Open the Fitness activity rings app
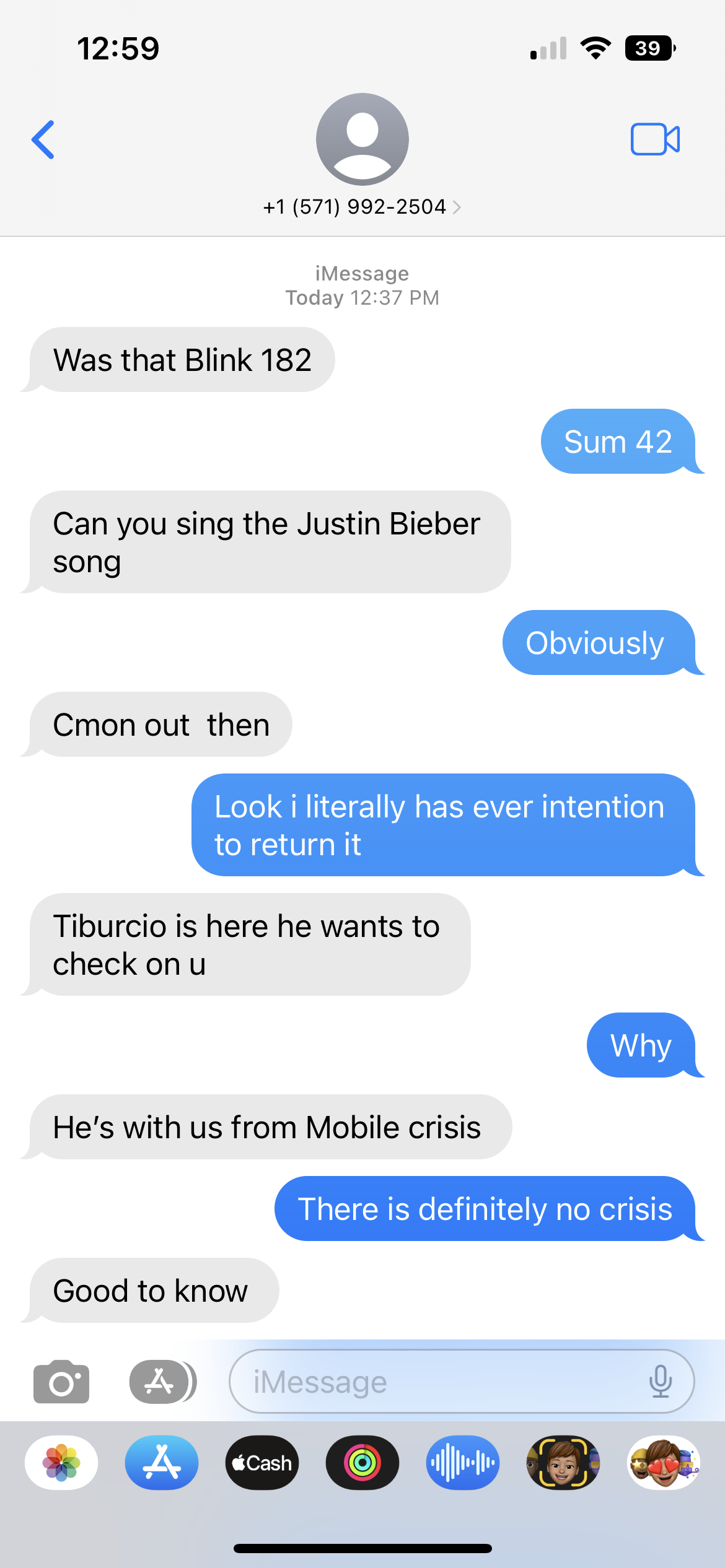 (362, 1463)
